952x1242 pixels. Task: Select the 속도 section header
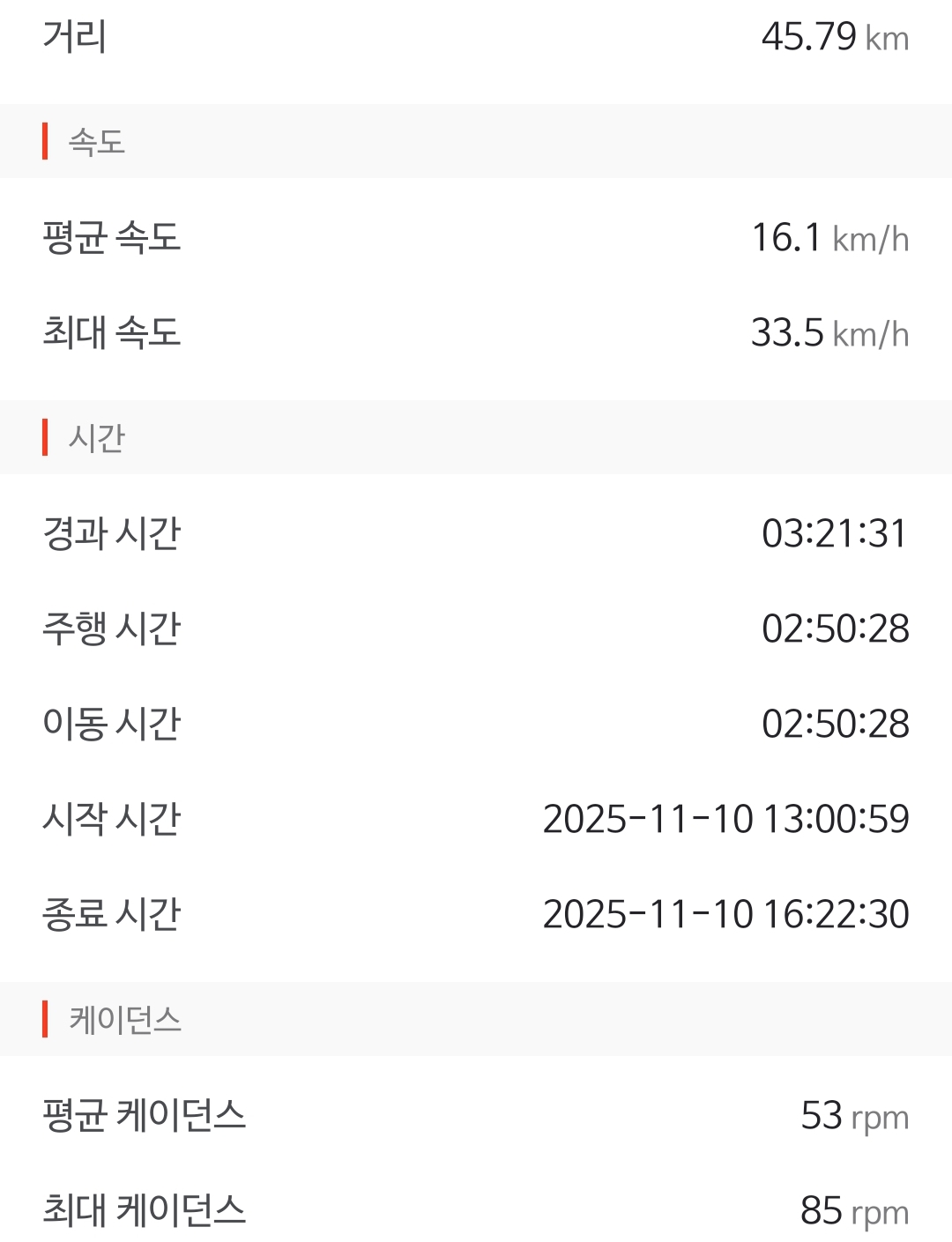[95, 141]
